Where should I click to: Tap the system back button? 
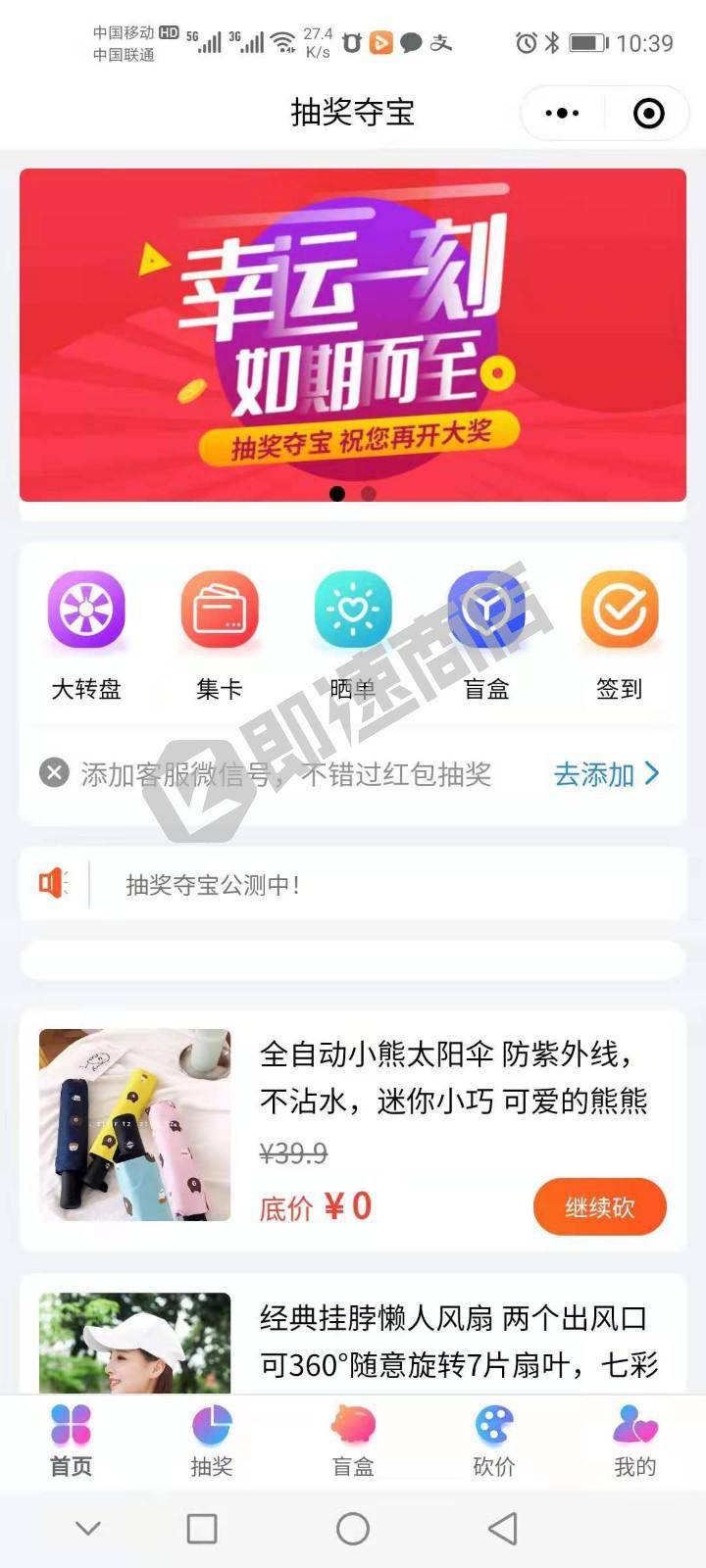[502, 1529]
